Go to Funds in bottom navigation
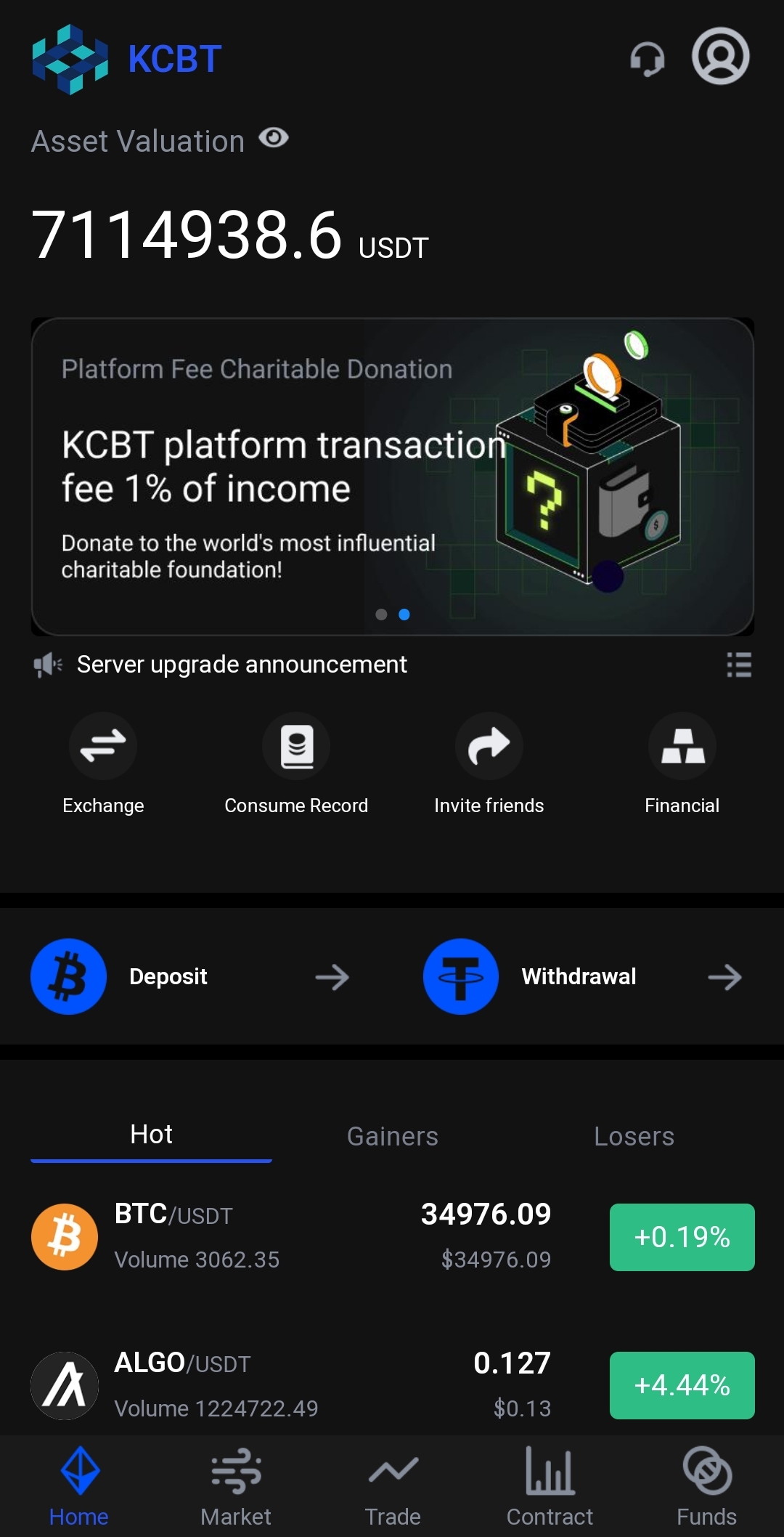This screenshot has height=1537, width=784. (x=706, y=1486)
